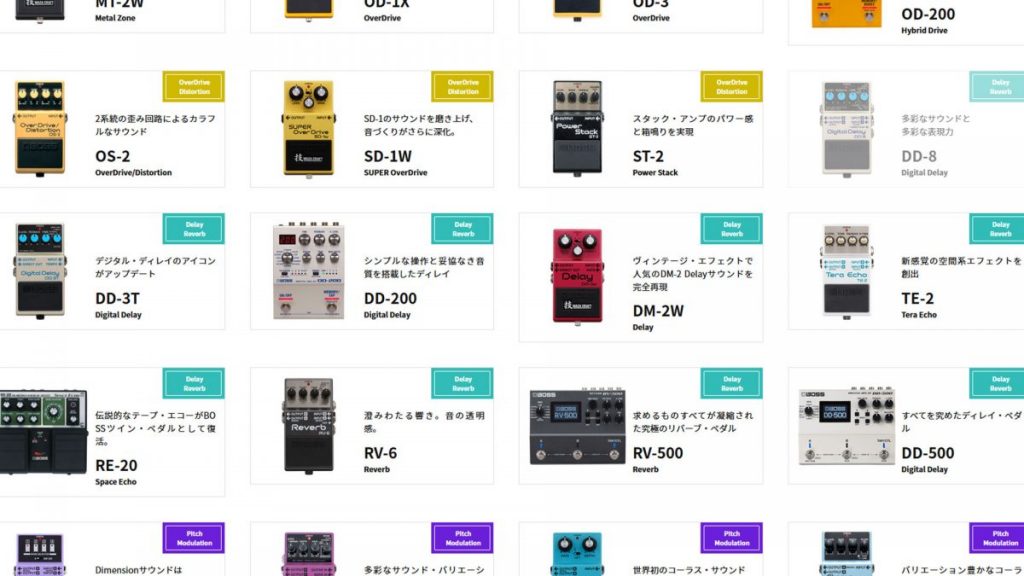
Task: Open the DD-200 Digital Delay card
Action: tap(390, 298)
